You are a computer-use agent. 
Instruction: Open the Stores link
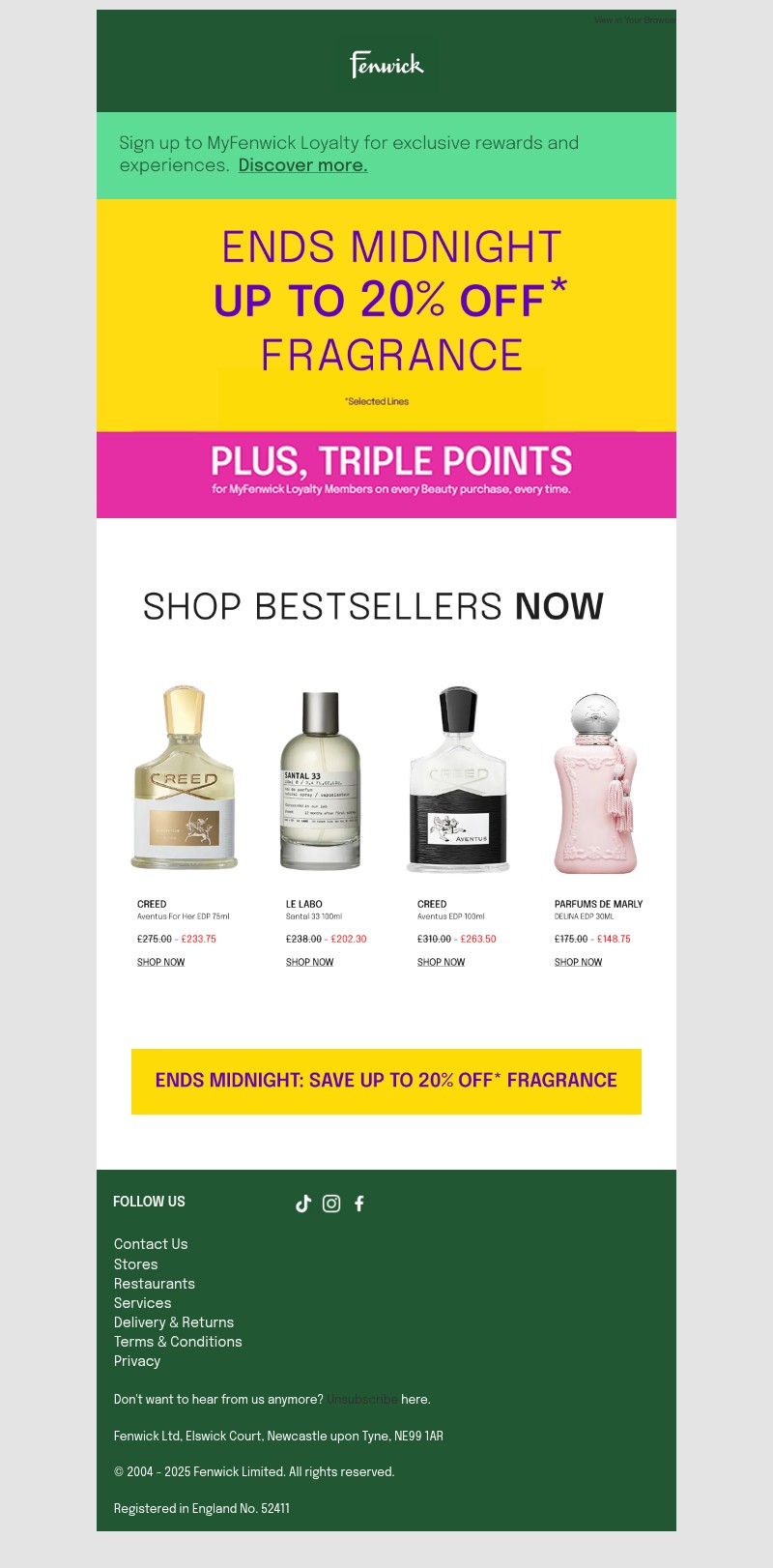click(x=135, y=1264)
